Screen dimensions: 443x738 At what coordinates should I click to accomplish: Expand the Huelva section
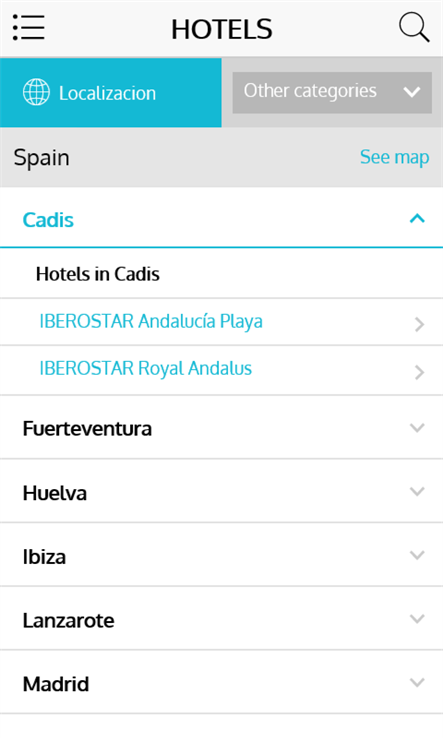[x=221, y=491]
